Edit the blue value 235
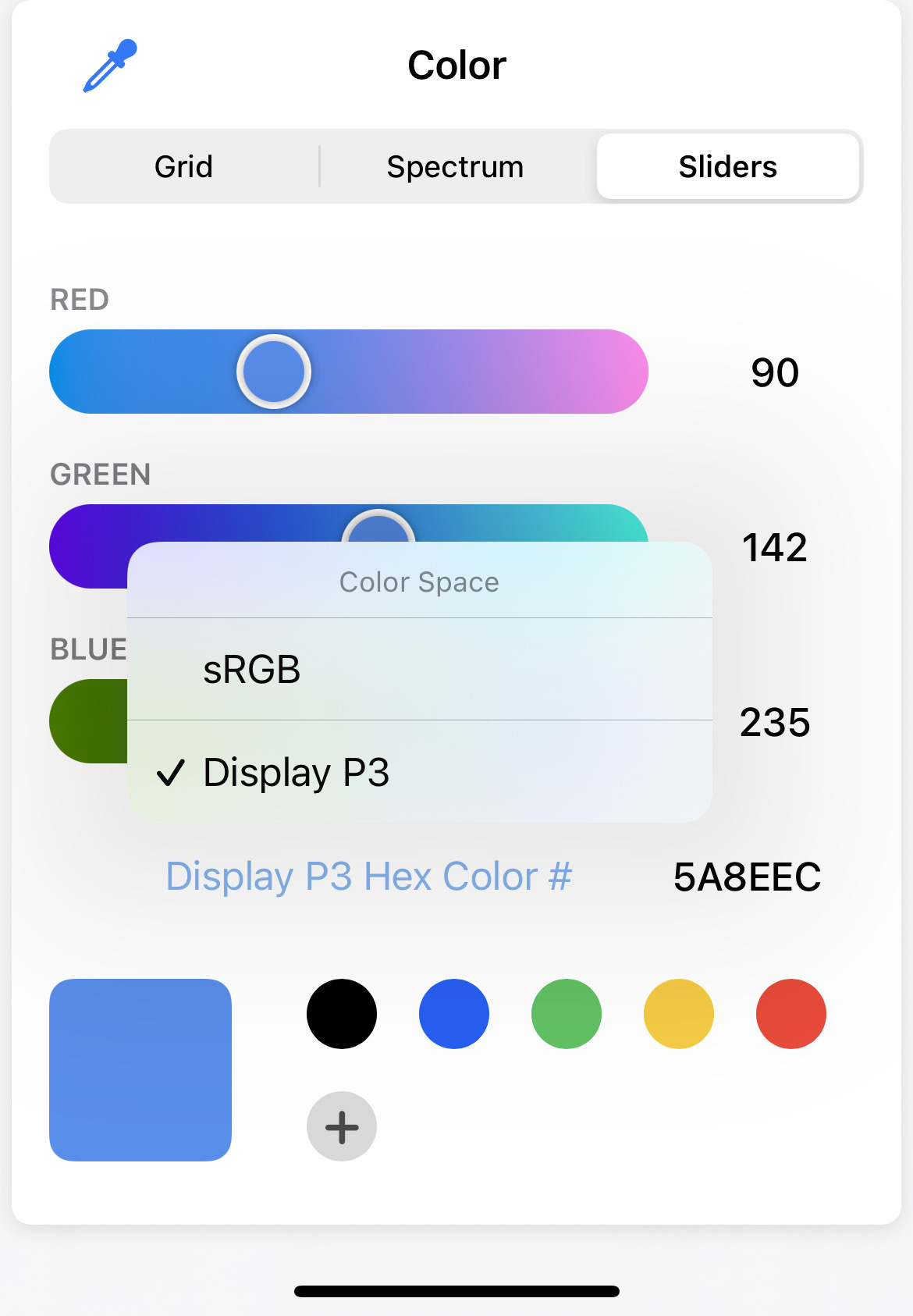 click(774, 722)
